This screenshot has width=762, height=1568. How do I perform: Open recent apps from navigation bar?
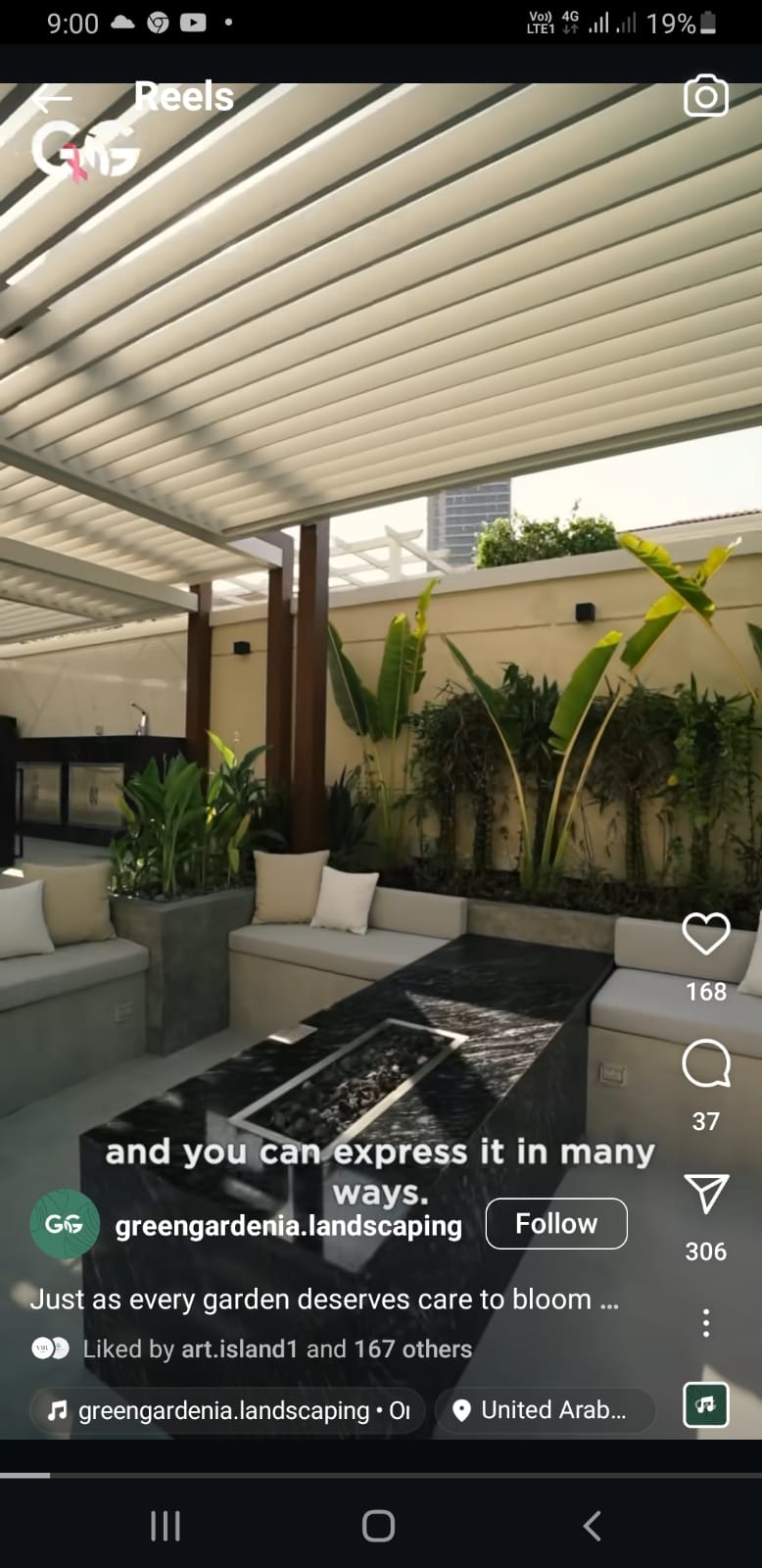pyautogui.click(x=166, y=1526)
